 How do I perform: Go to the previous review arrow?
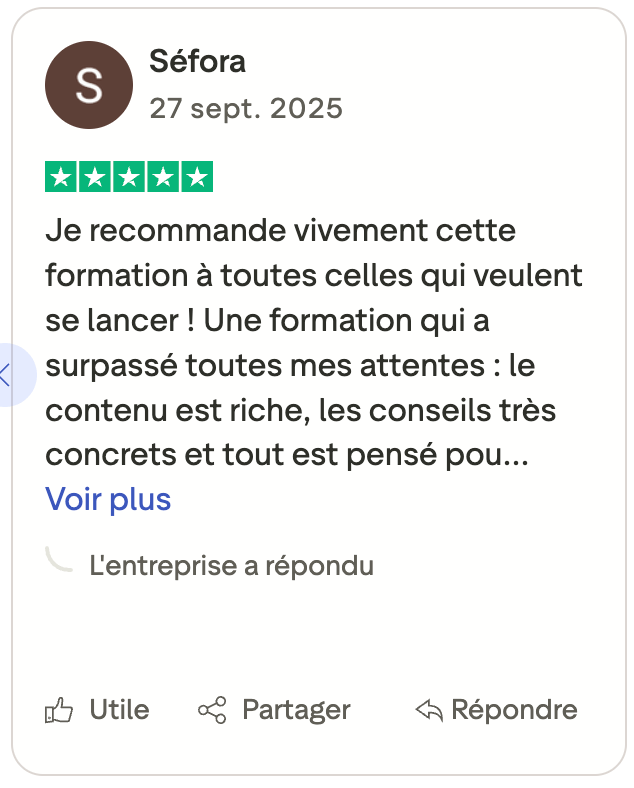point(8,375)
